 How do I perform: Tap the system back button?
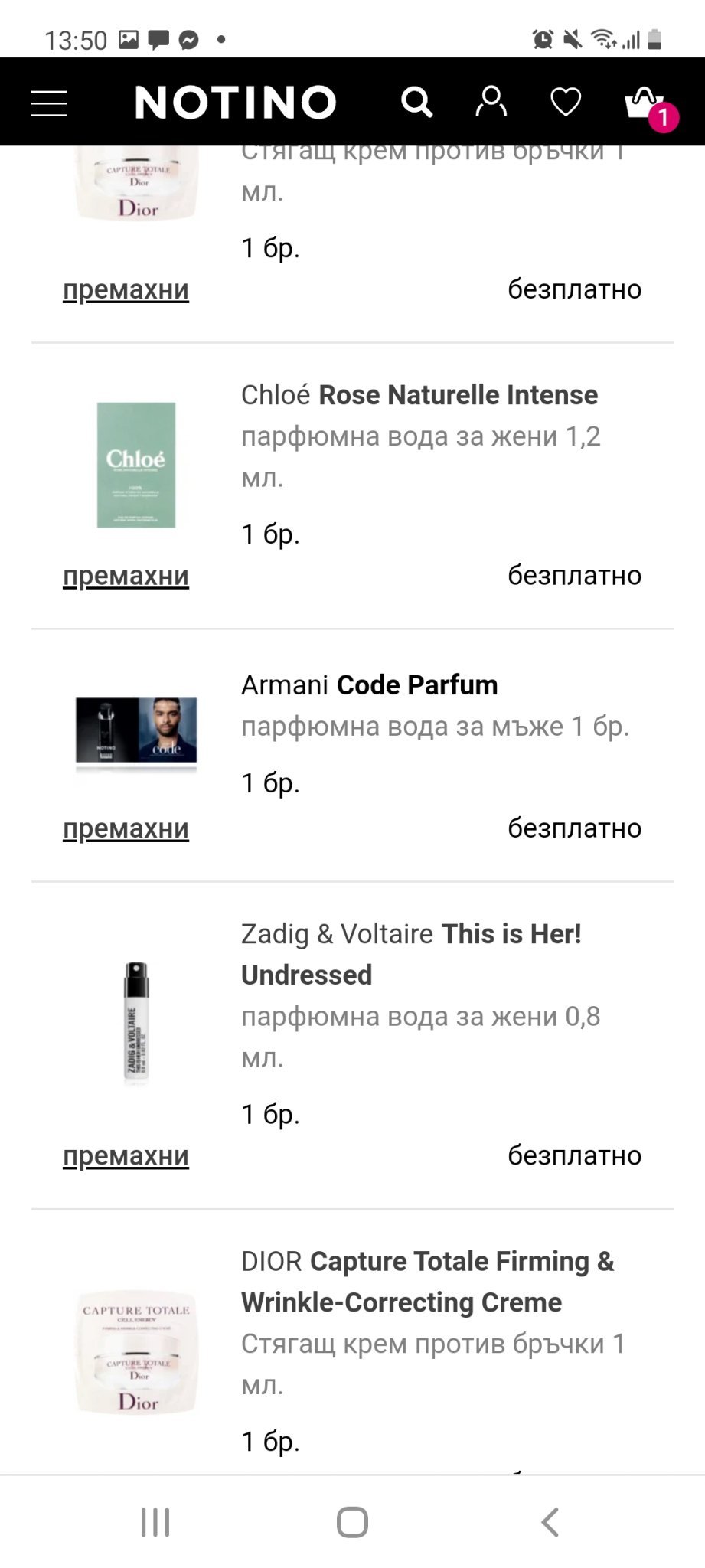point(550,1522)
